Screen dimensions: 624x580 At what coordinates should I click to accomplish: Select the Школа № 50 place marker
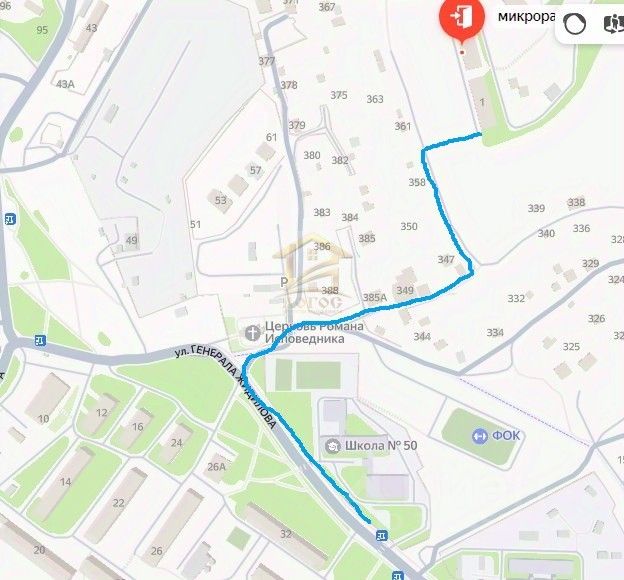pos(330,444)
